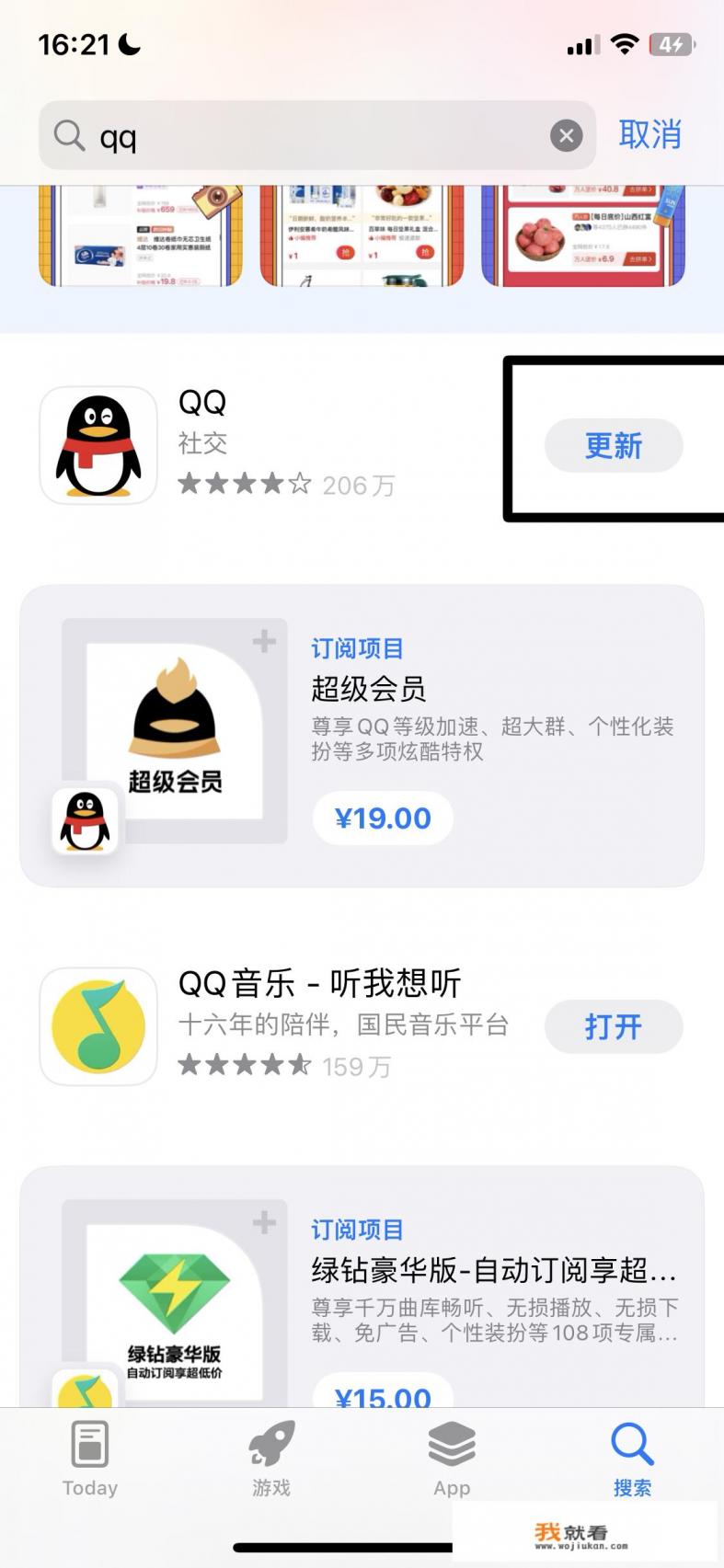Tap the magnifier icon in the search bar
The image size is (724, 1568).
point(68,135)
